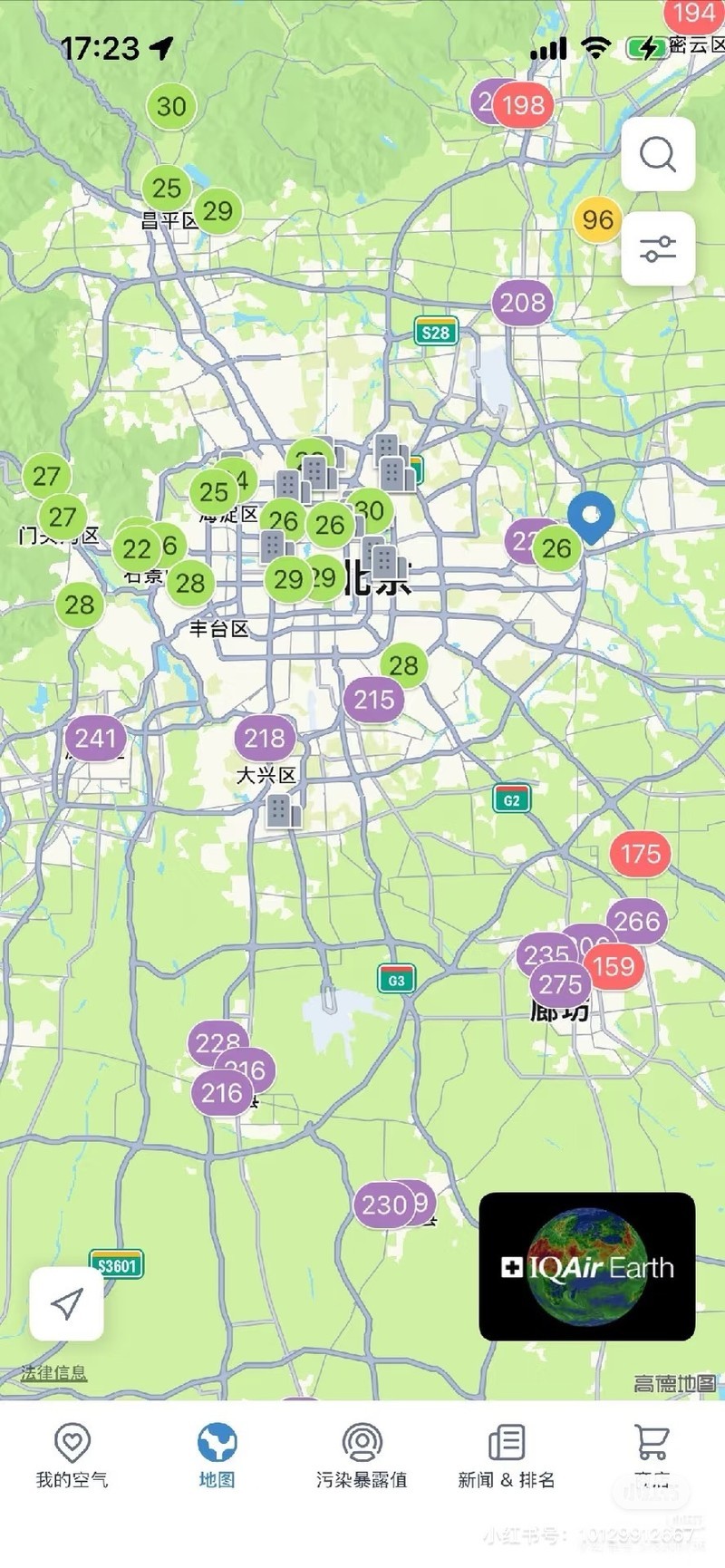The height and width of the screenshot is (1568, 725).
Task: Select the purple 266 station marker
Action: pos(637,921)
